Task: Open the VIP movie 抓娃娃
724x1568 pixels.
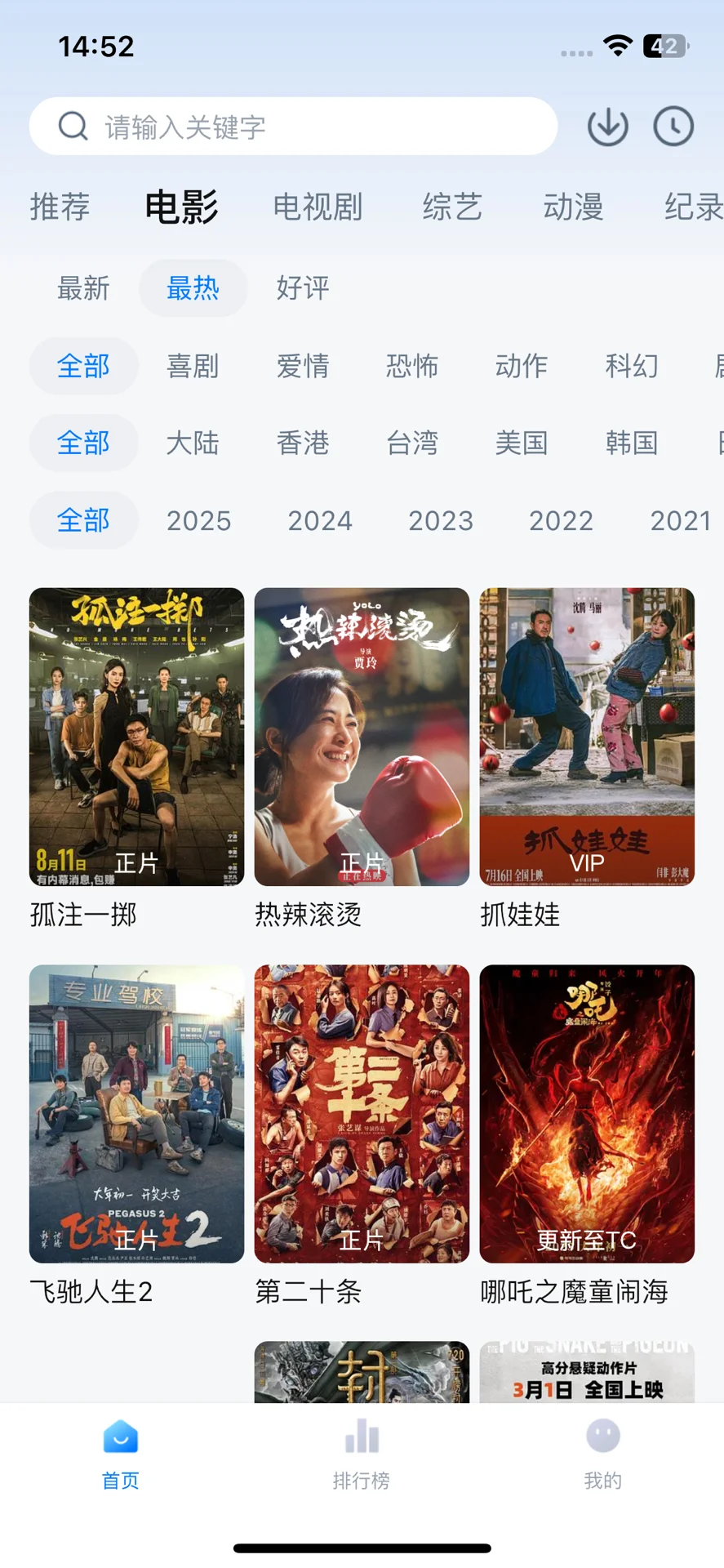Action: click(x=587, y=737)
